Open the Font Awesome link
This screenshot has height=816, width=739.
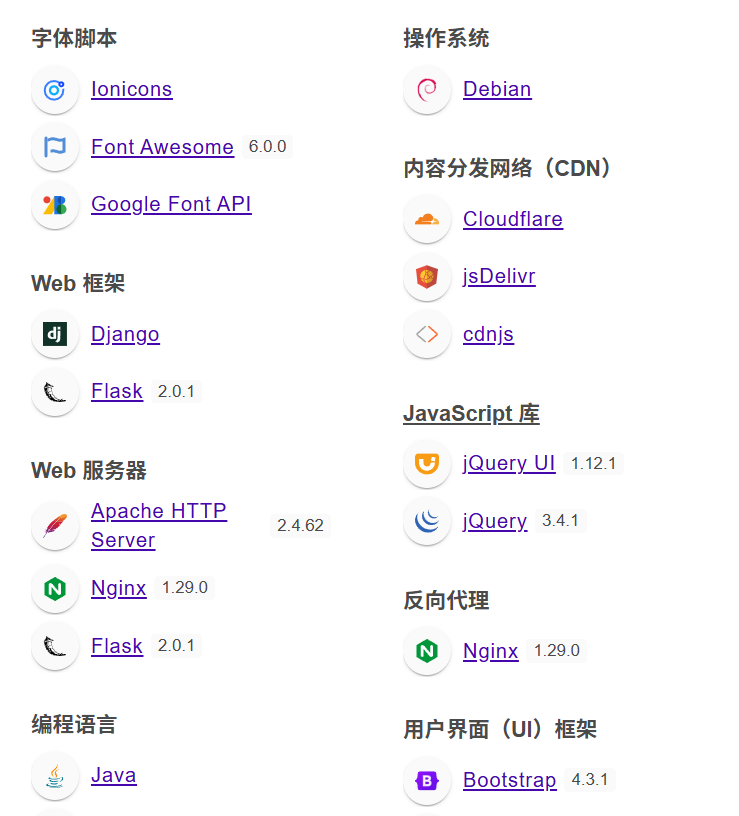(x=162, y=147)
